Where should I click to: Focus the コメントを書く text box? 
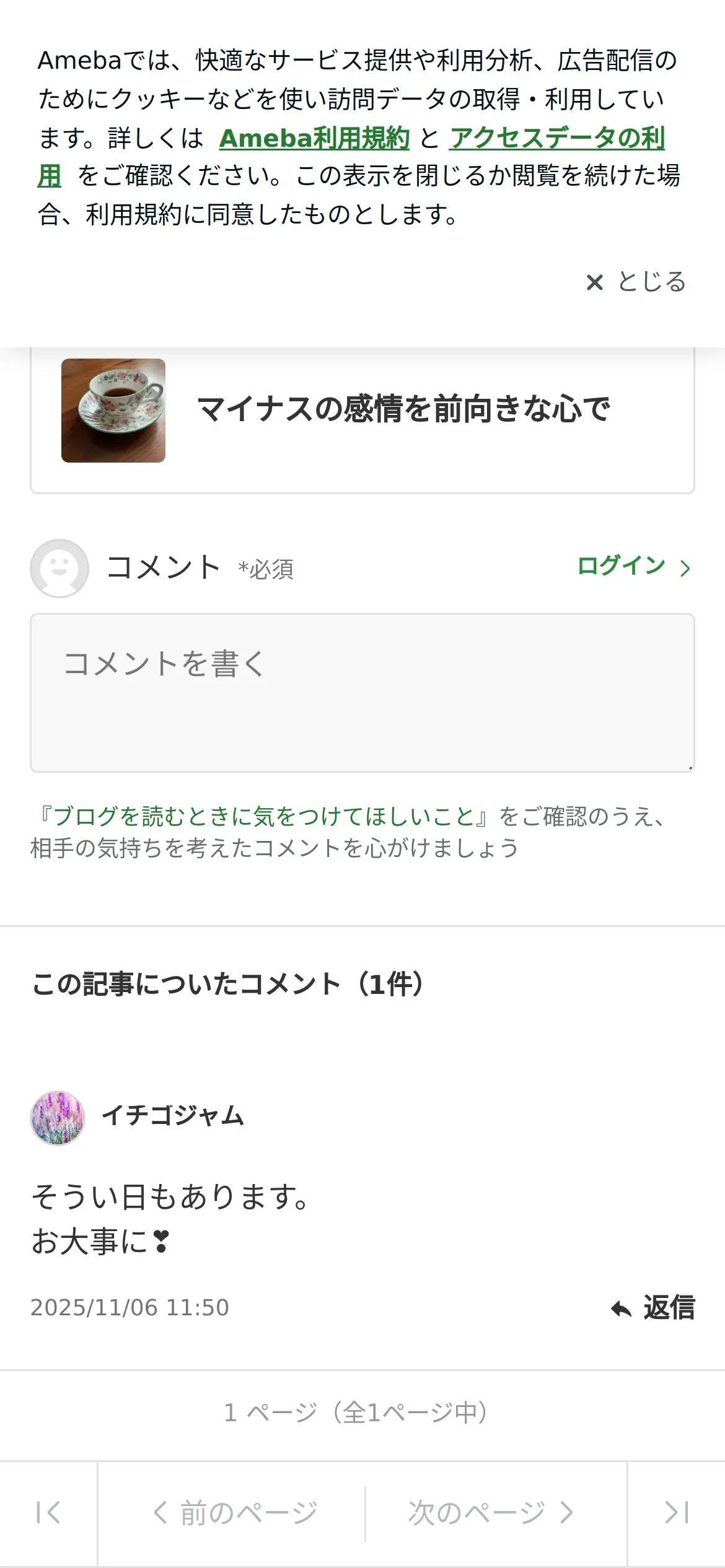pyautogui.click(x=362, y=692)
